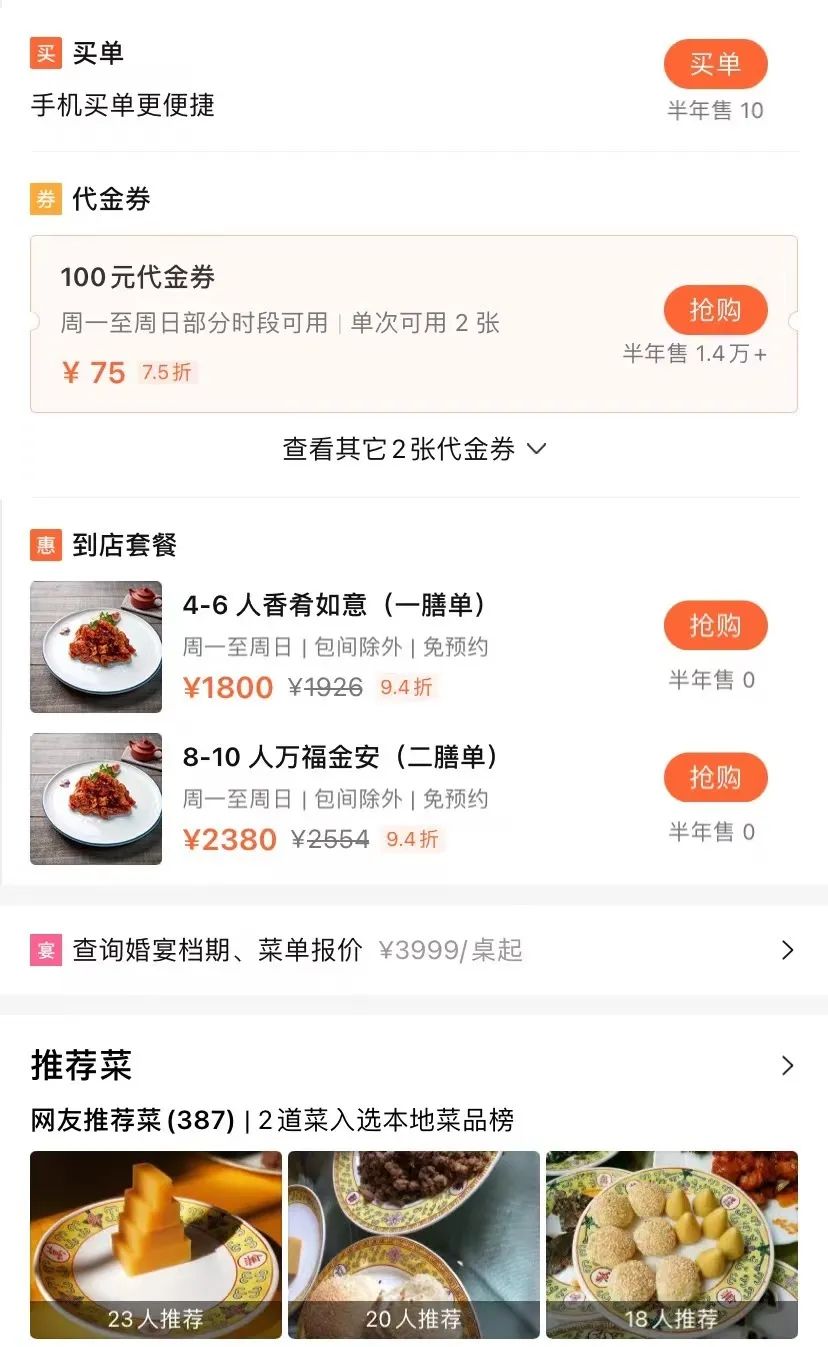Tap 抢购 on 4-6人香肴如意 package
Image resolution: width=828 pixels, height=1347 pixels.
coord(715,625)
